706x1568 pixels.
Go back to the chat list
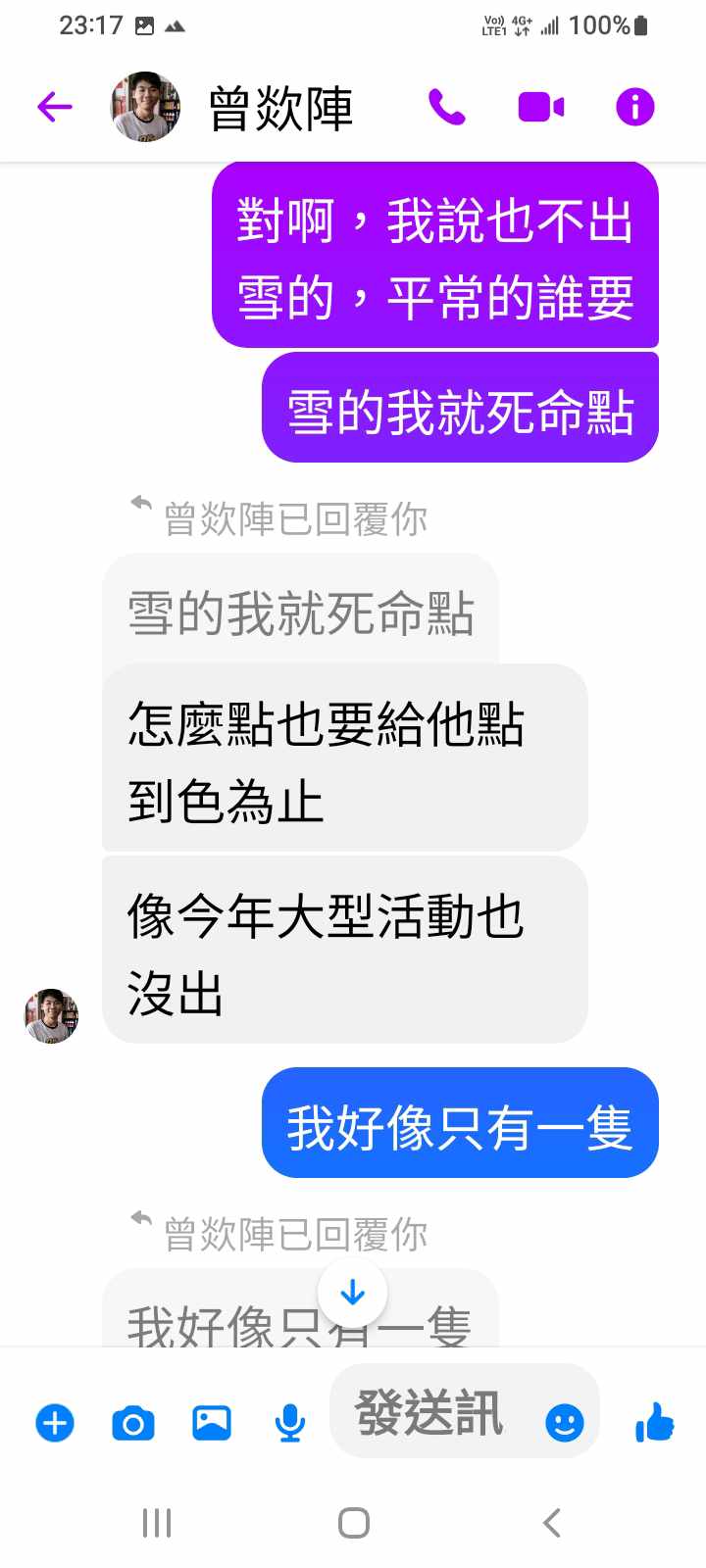point(55,107)
